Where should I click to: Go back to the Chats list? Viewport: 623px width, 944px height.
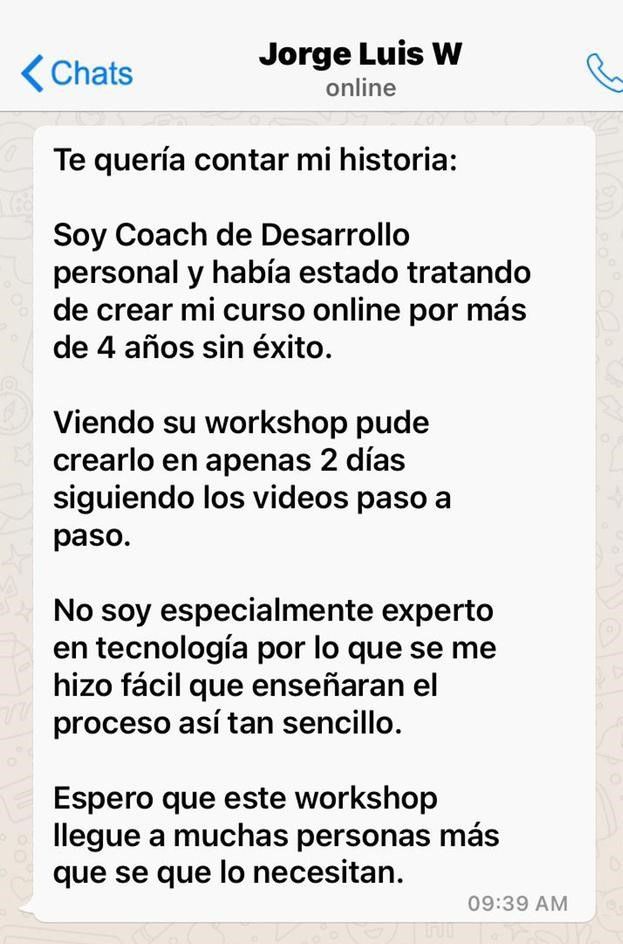[77, 73]
